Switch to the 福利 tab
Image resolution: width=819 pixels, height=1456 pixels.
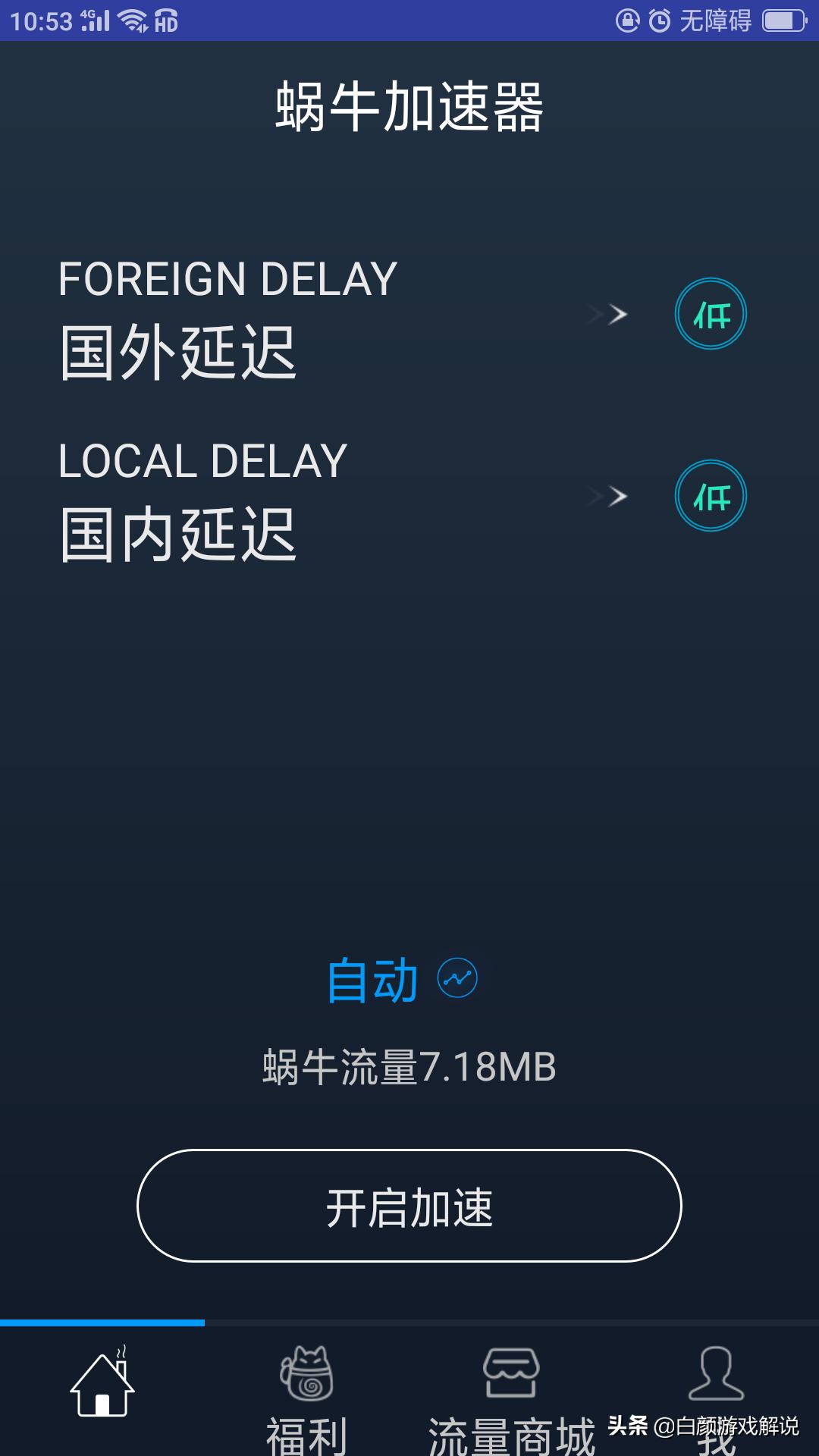(x=307, y=1395)
